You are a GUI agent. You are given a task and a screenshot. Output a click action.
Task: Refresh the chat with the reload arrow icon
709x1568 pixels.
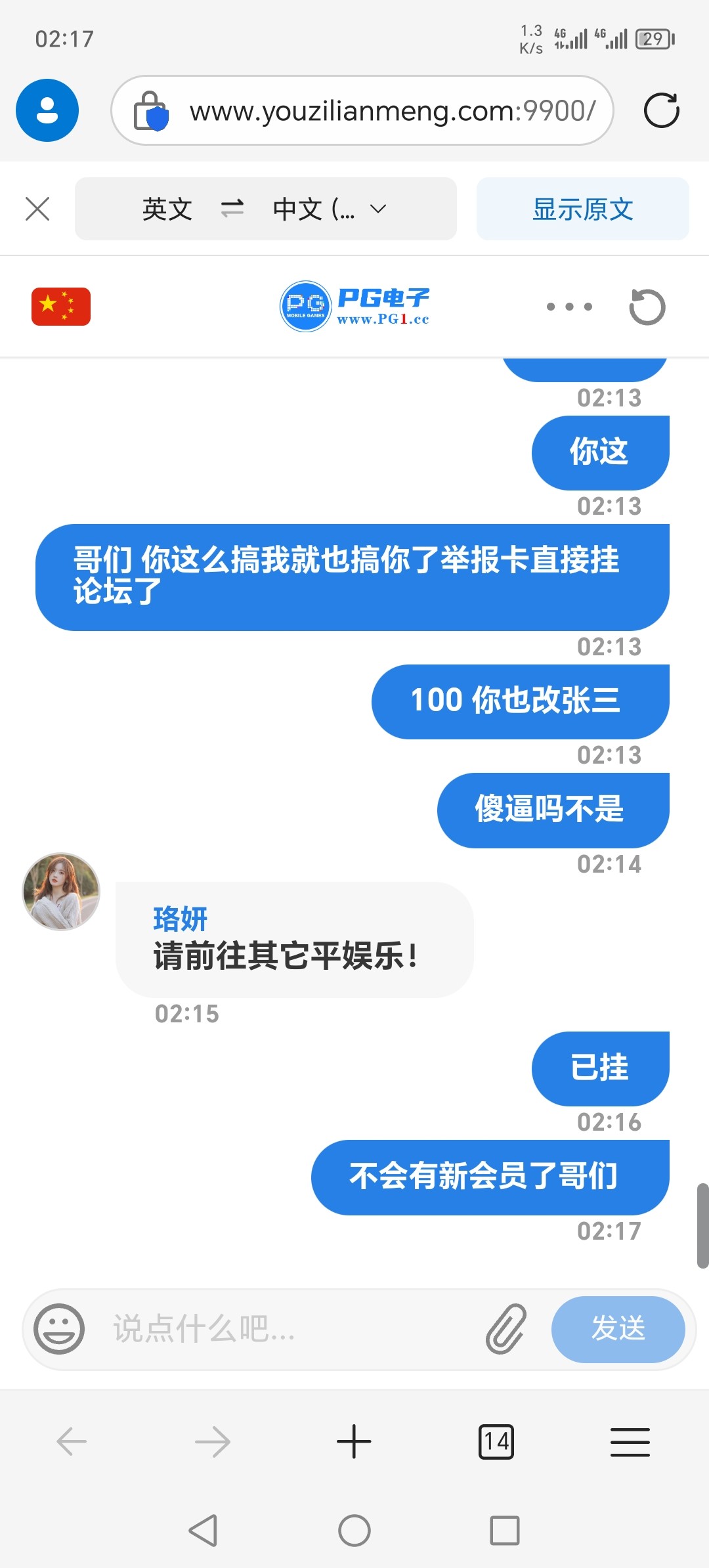646,306
